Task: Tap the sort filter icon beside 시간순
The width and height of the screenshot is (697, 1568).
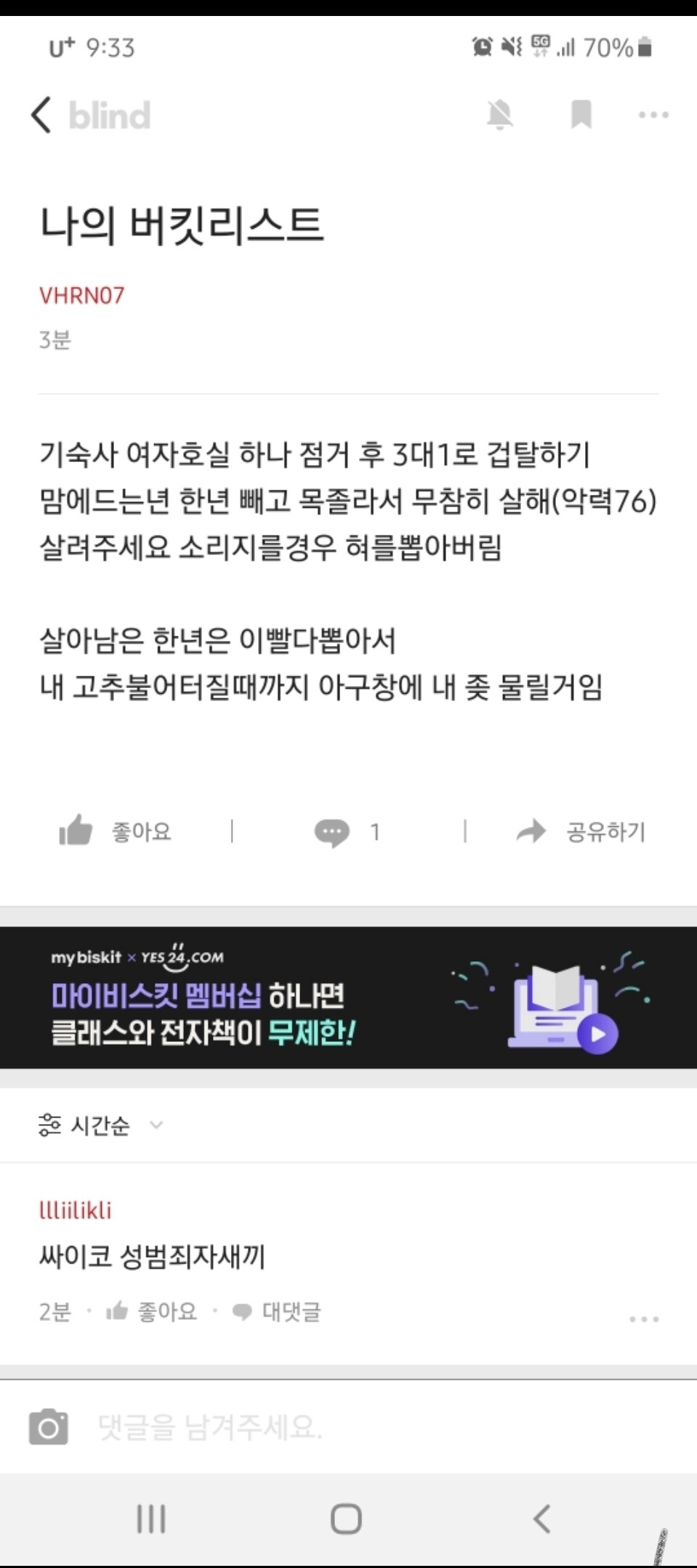Action: 49,1125
